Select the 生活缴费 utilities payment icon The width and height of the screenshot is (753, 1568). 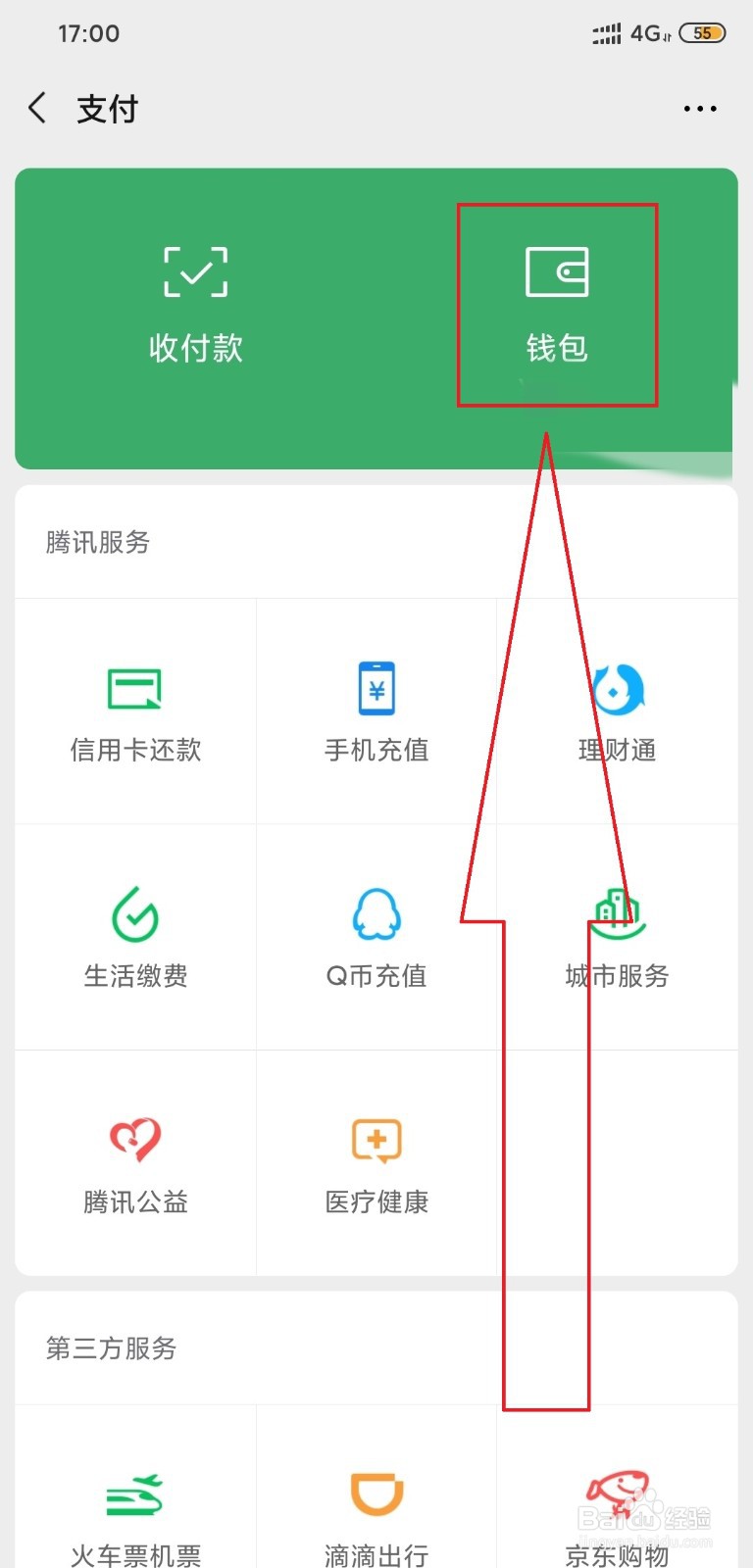[x=134, y=936]
